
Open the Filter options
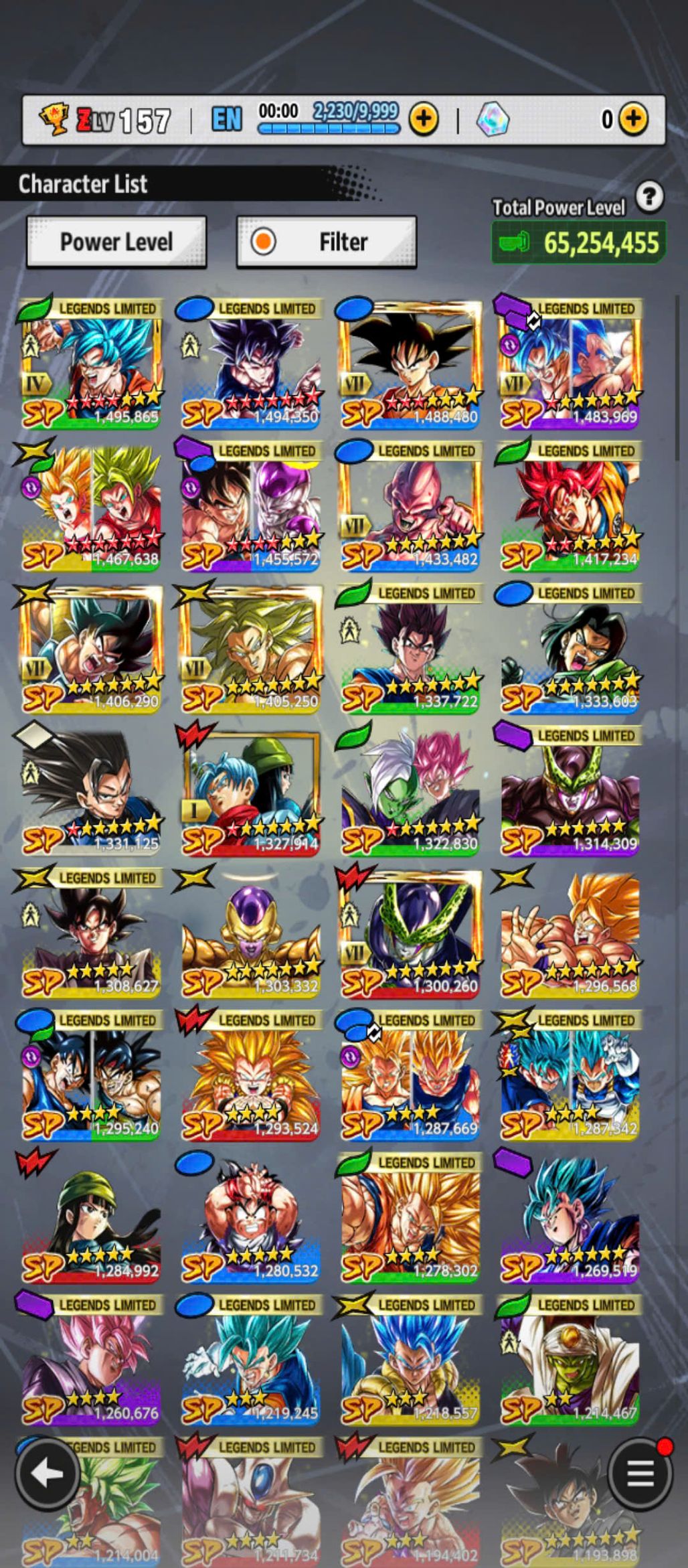click(x=326, y=242)
